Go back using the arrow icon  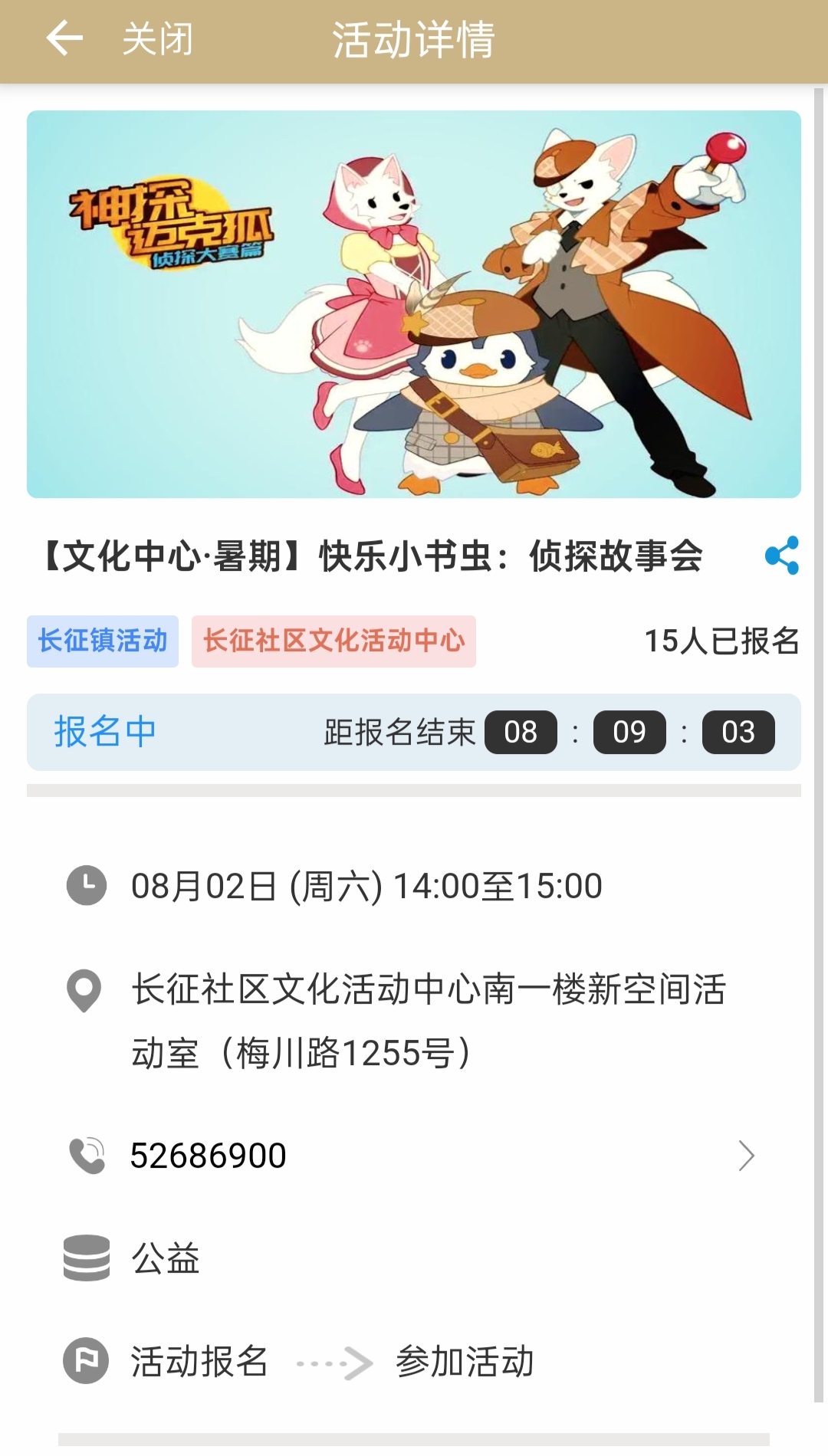(x=64, y=39)
